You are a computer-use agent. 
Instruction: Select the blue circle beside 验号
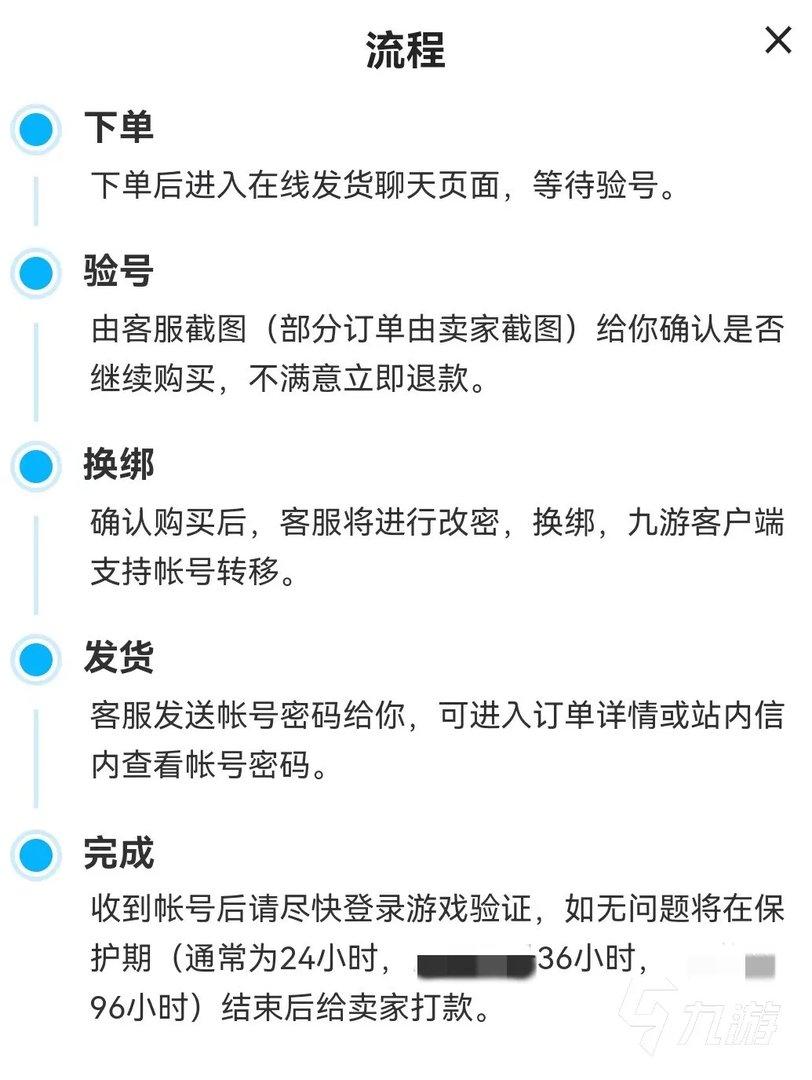point(35,270)
